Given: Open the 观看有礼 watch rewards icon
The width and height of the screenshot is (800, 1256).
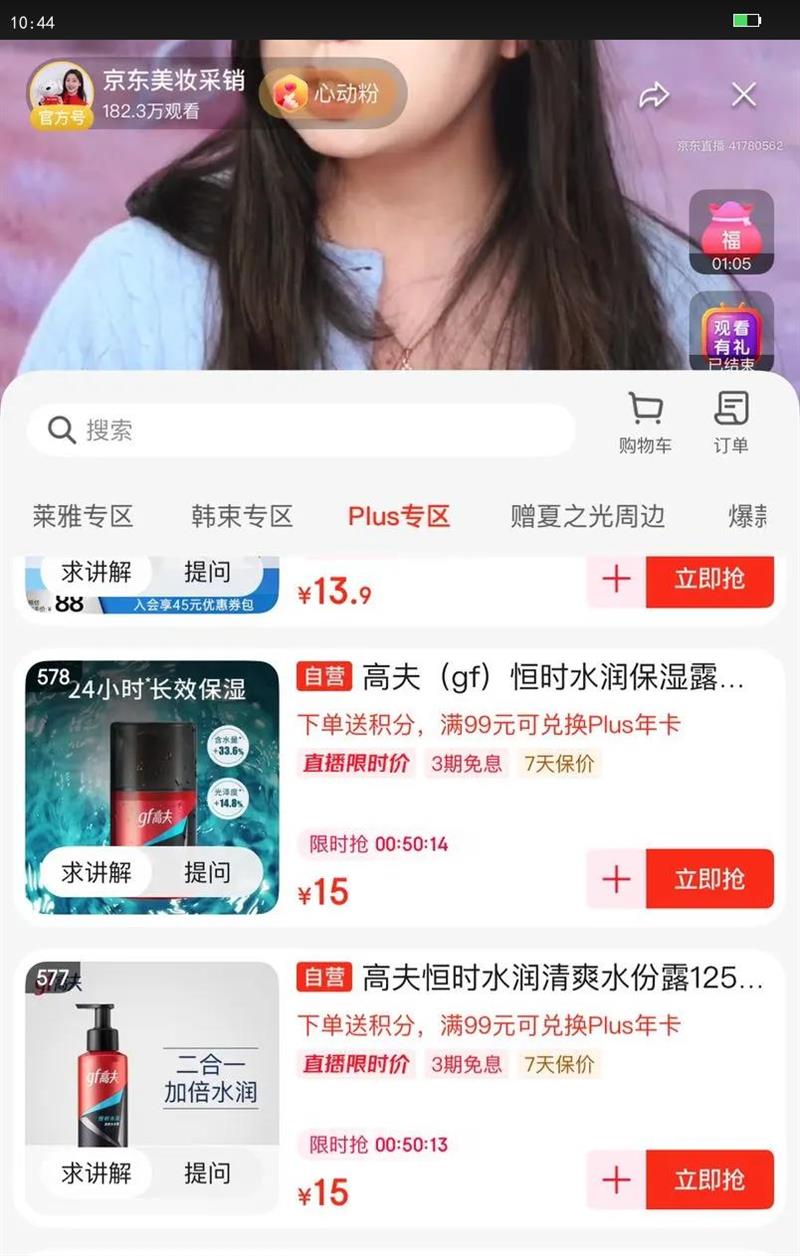Looking at the screenshot, I should (731, 333).
